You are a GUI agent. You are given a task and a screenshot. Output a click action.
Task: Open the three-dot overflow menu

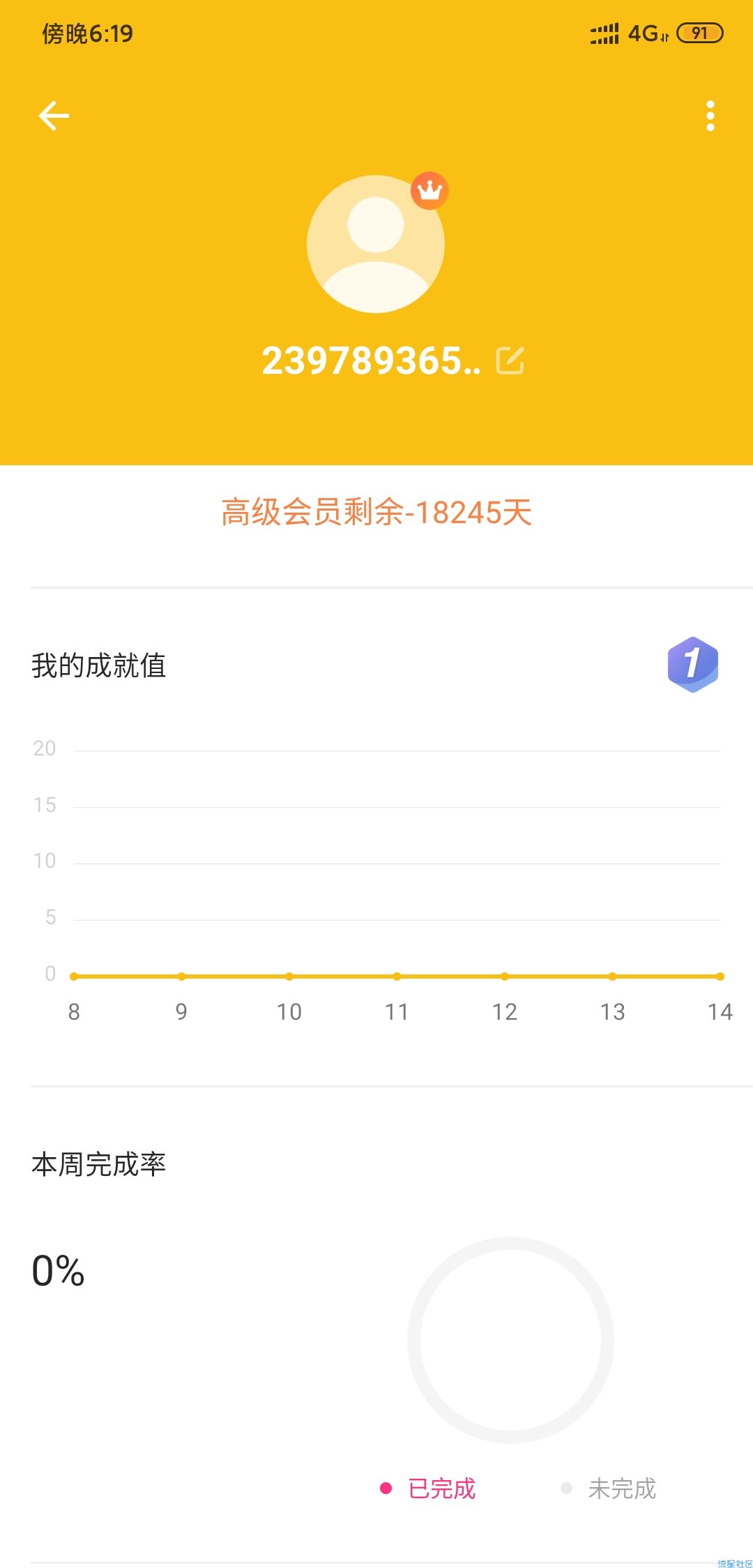710,116
